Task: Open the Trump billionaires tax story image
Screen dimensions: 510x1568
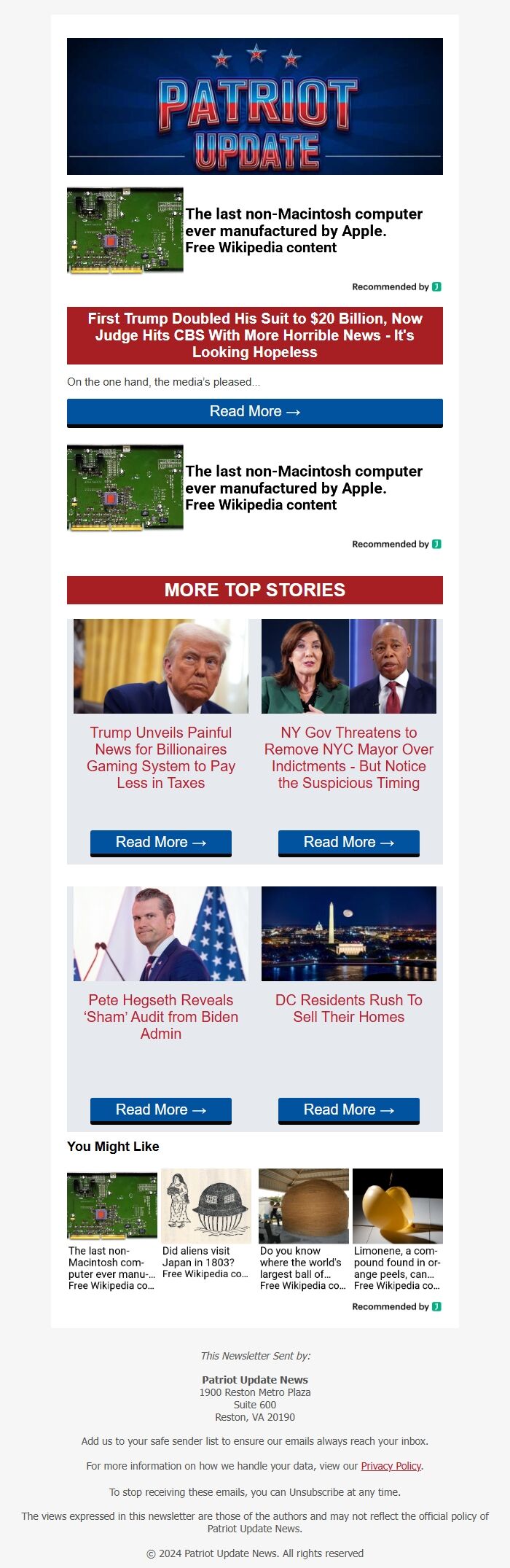Action: pos(160,666)
